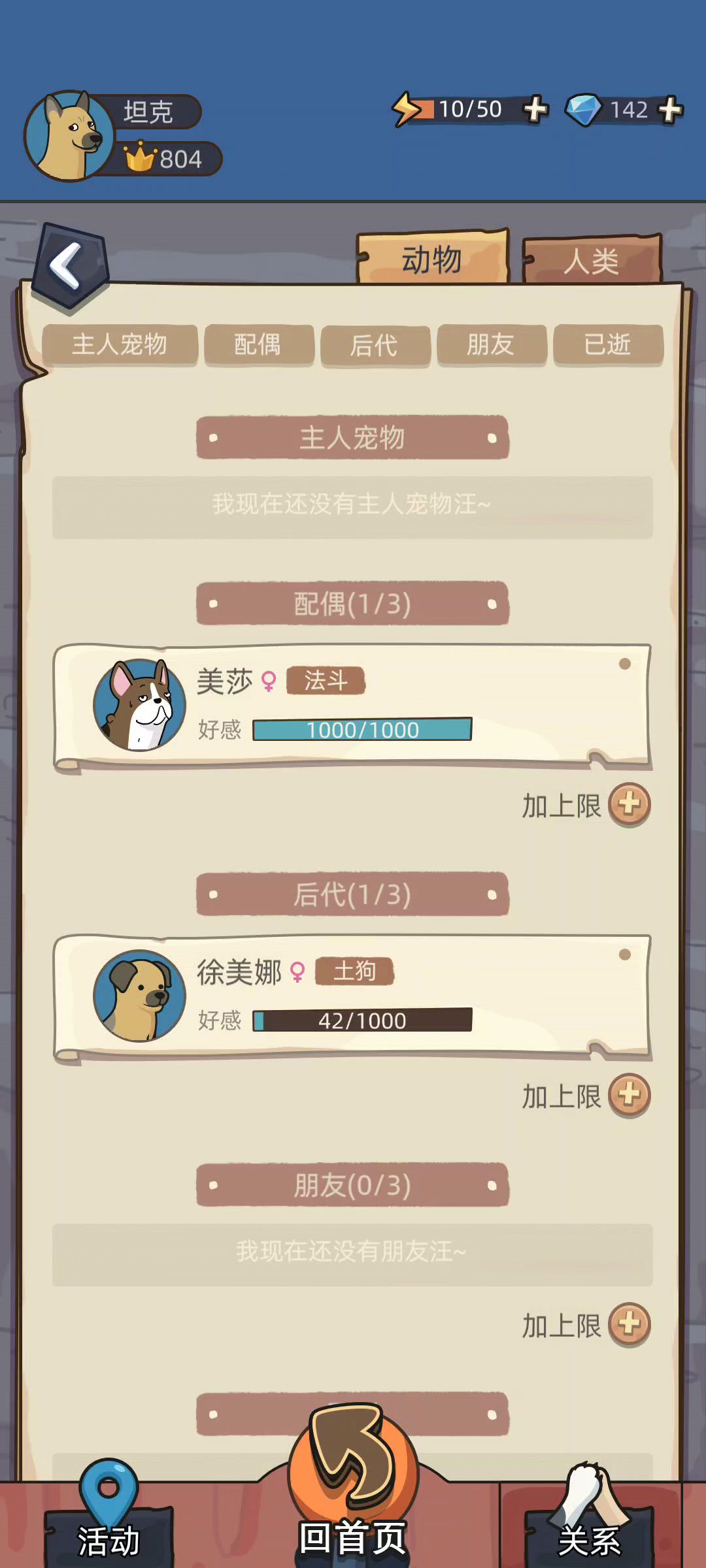706x1568 pixels.
Task: Select the 动物 tab
Action: pyautogui.click(x=432, y=259)
